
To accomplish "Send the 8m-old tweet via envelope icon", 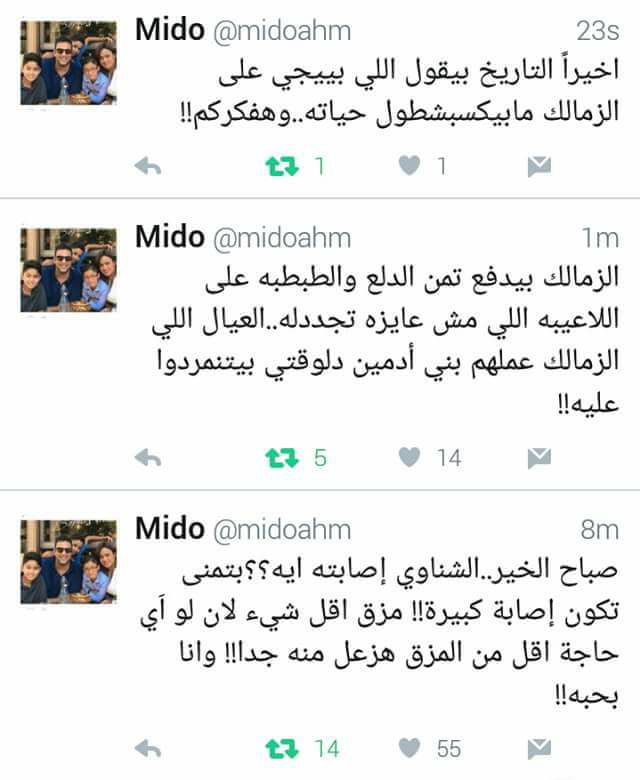I will [x=540, y=748].
